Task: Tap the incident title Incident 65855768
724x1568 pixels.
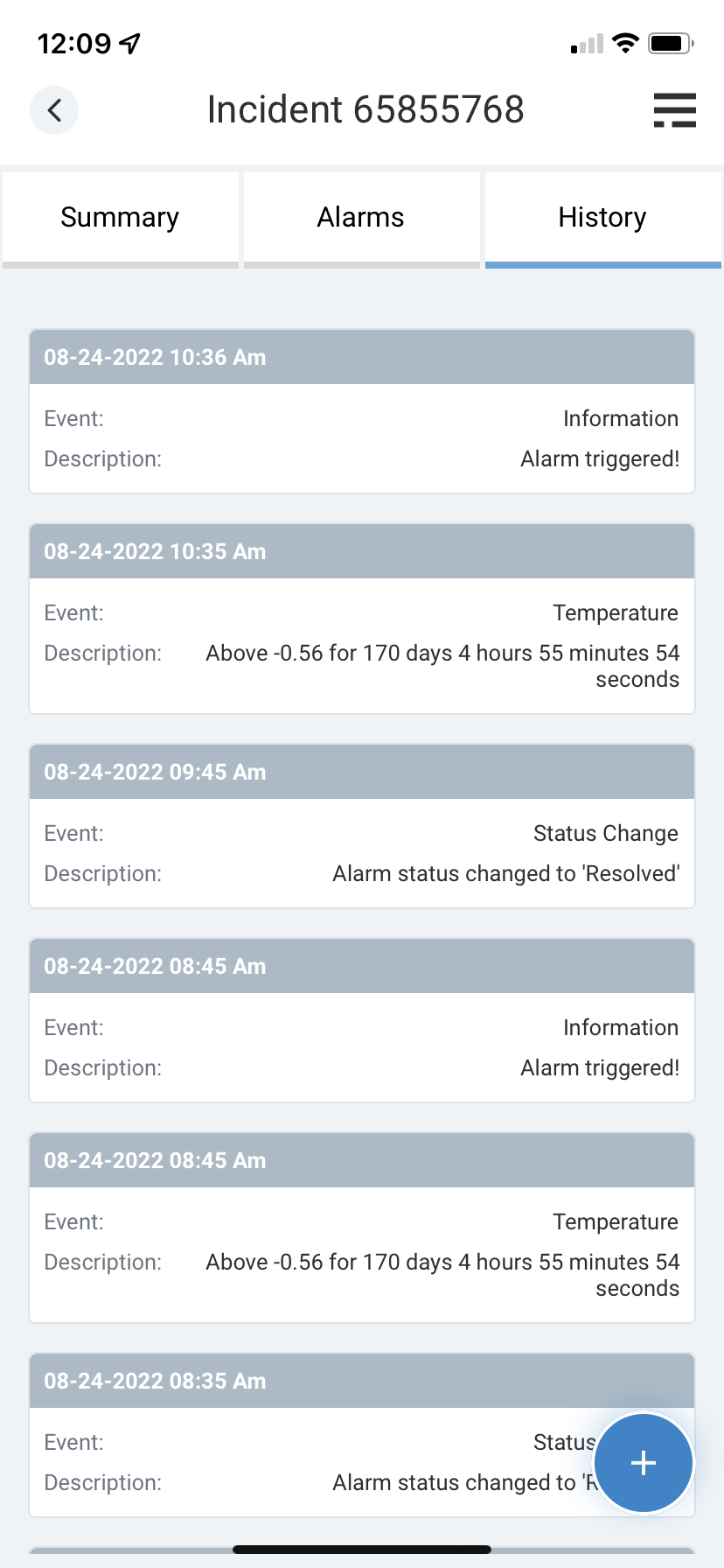Action: coord(365,108)
